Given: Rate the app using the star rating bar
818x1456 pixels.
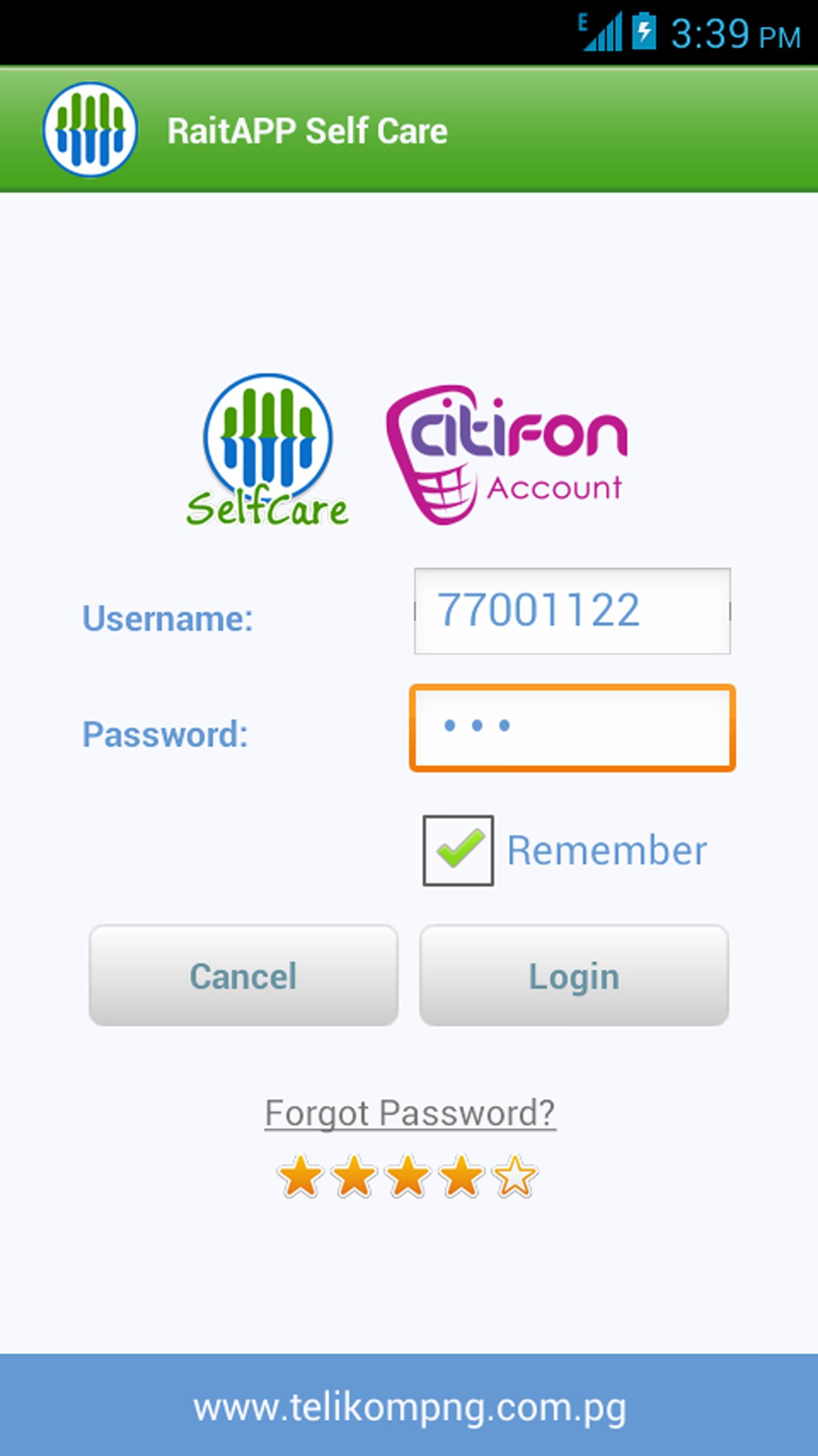Looking at the screenshot, I should click(x=408, y=1177).
